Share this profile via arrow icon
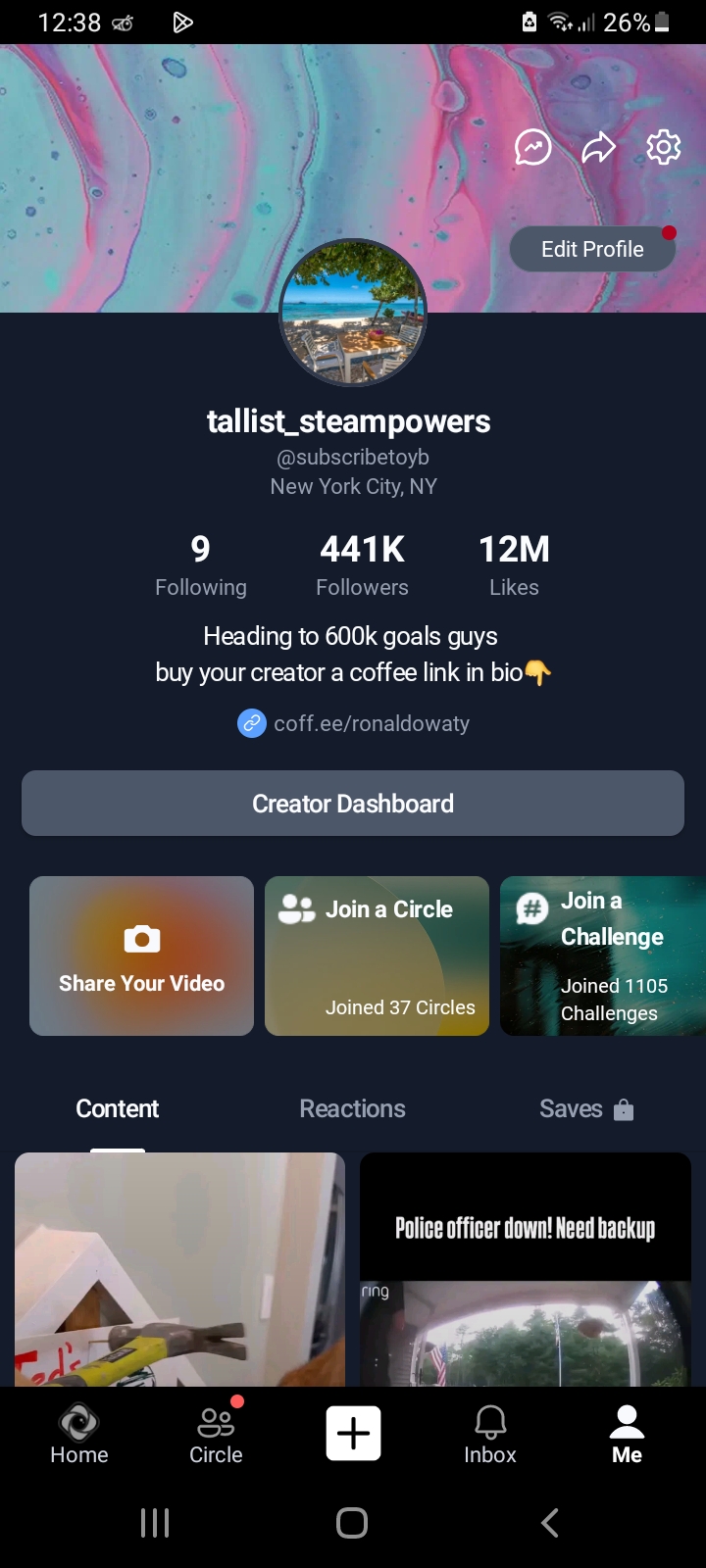 (598, 148)
